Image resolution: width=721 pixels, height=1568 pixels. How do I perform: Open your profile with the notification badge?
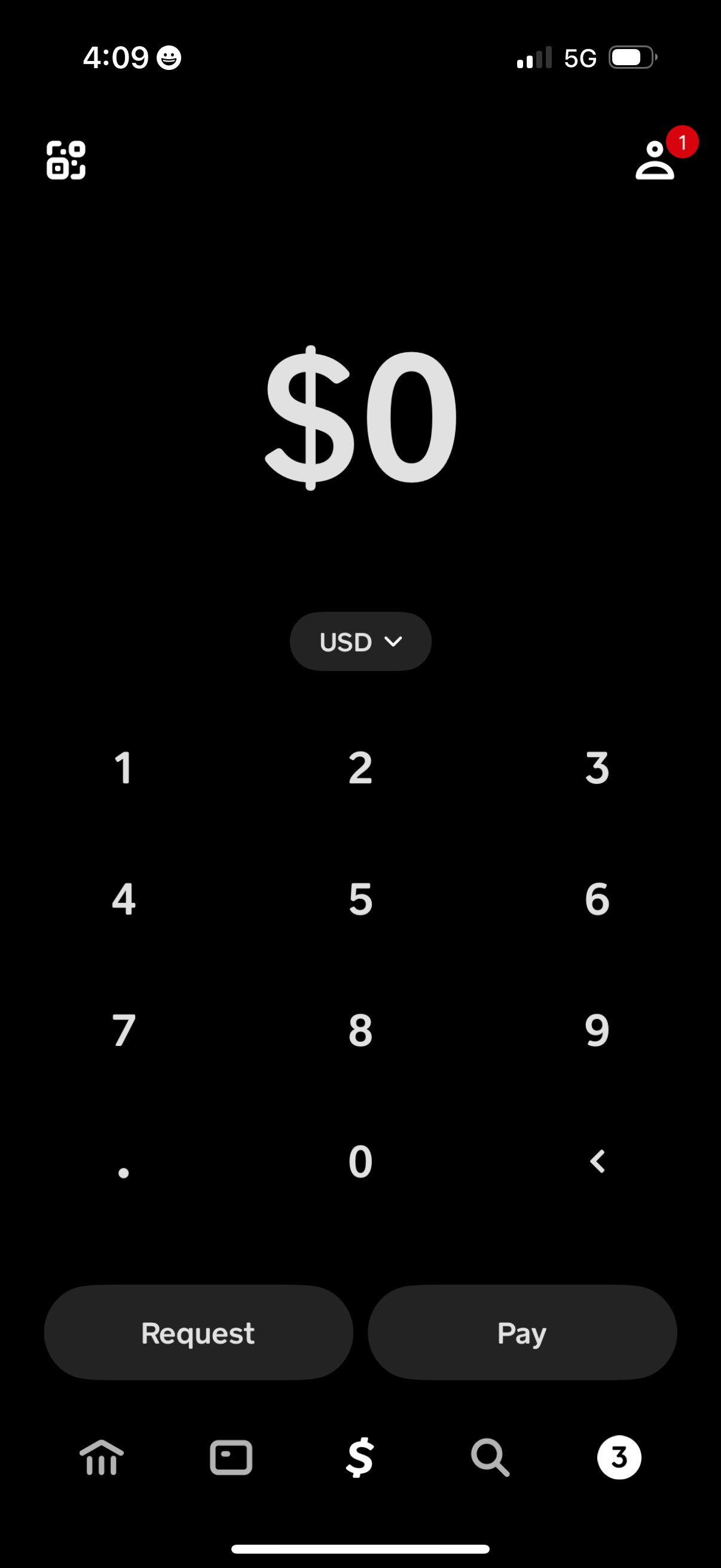click(655, 161)
